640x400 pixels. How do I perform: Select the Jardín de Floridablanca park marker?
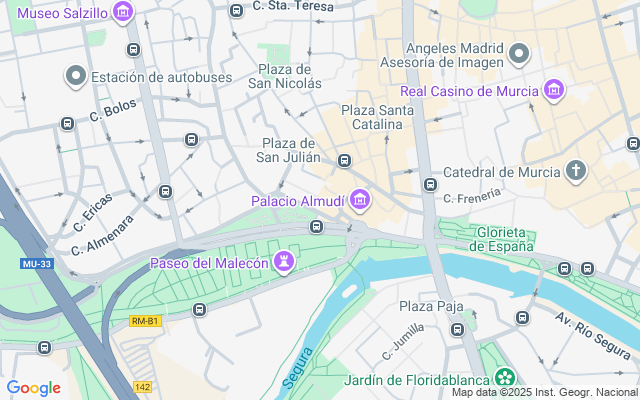point(506,379)
